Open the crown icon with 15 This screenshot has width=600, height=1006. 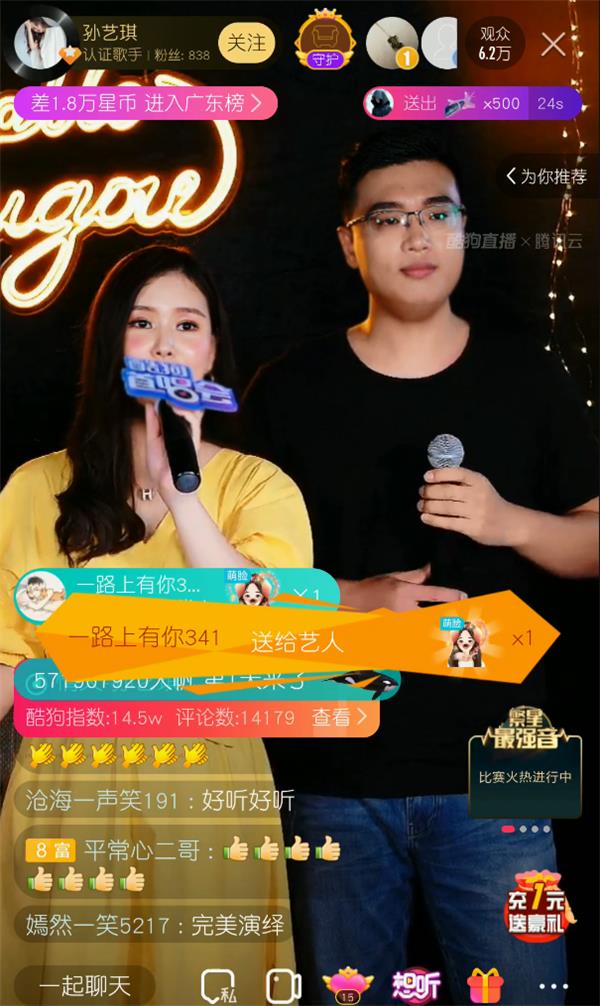348,986
